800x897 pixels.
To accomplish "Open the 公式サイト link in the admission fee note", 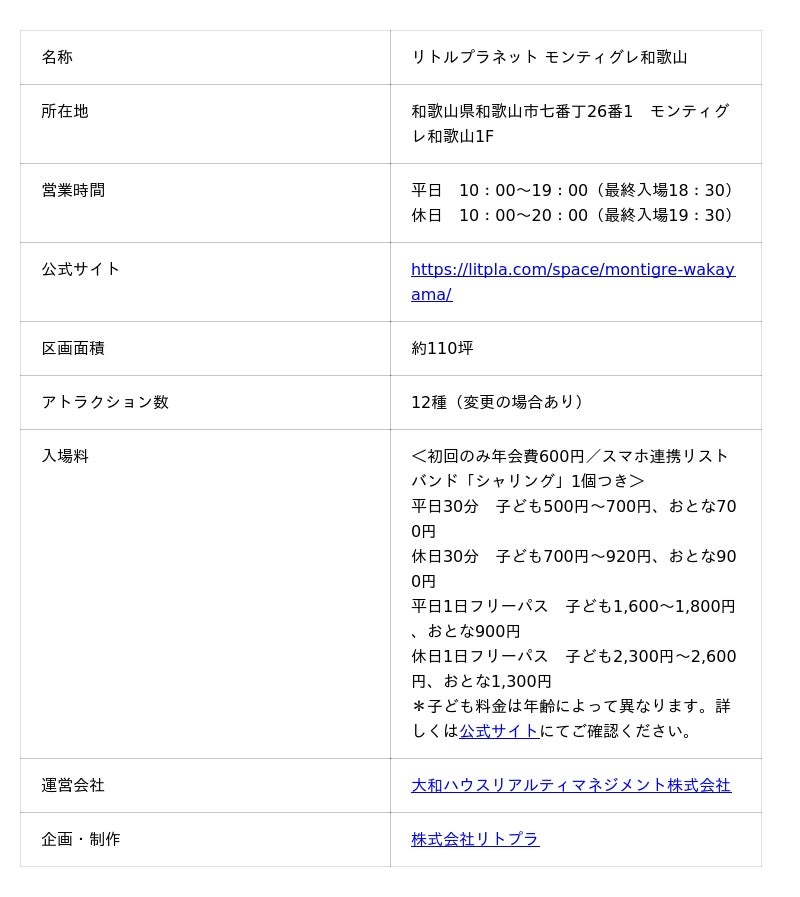I will point(499,731).
